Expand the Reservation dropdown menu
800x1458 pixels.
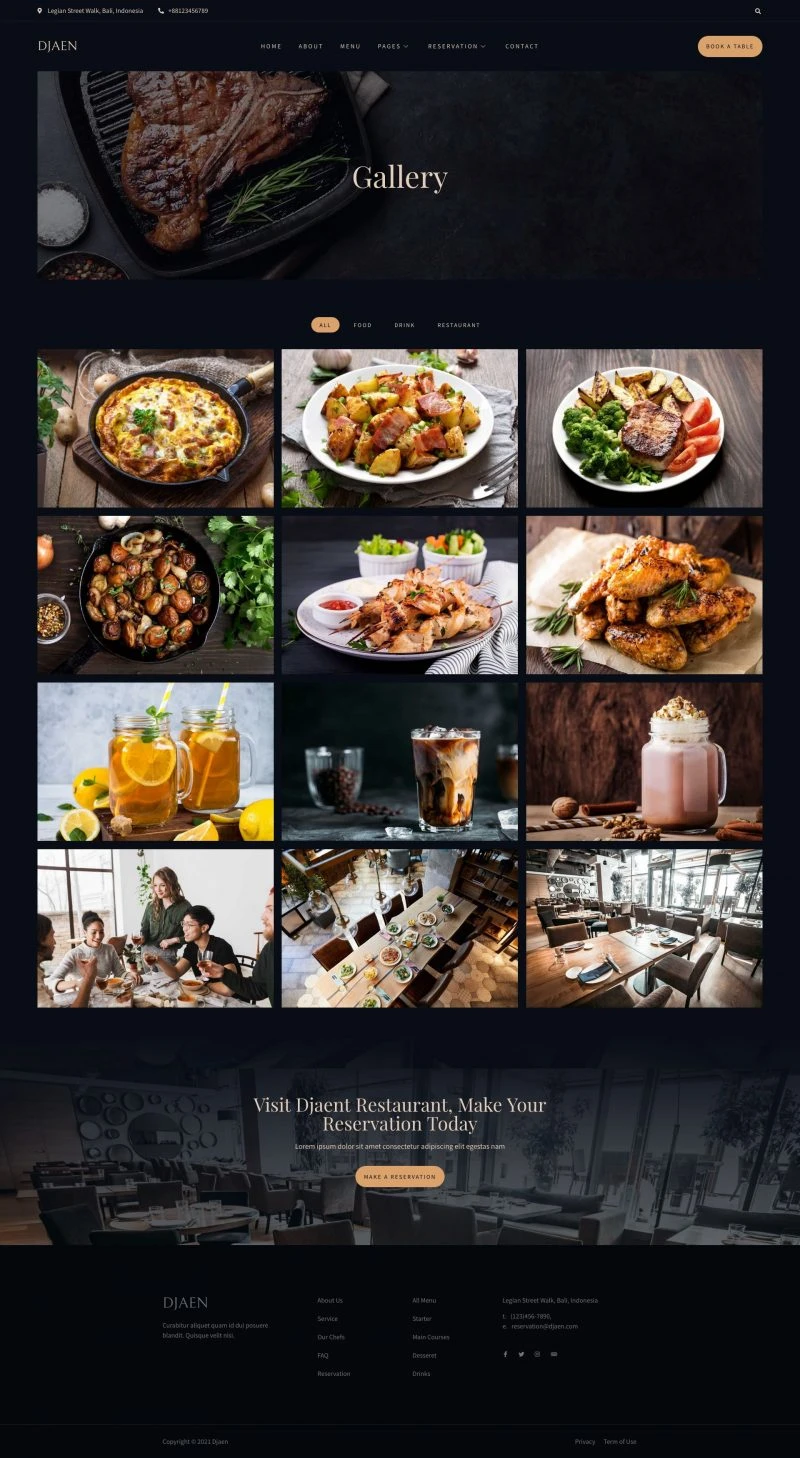pyautogui.click(x=456, y=46)
